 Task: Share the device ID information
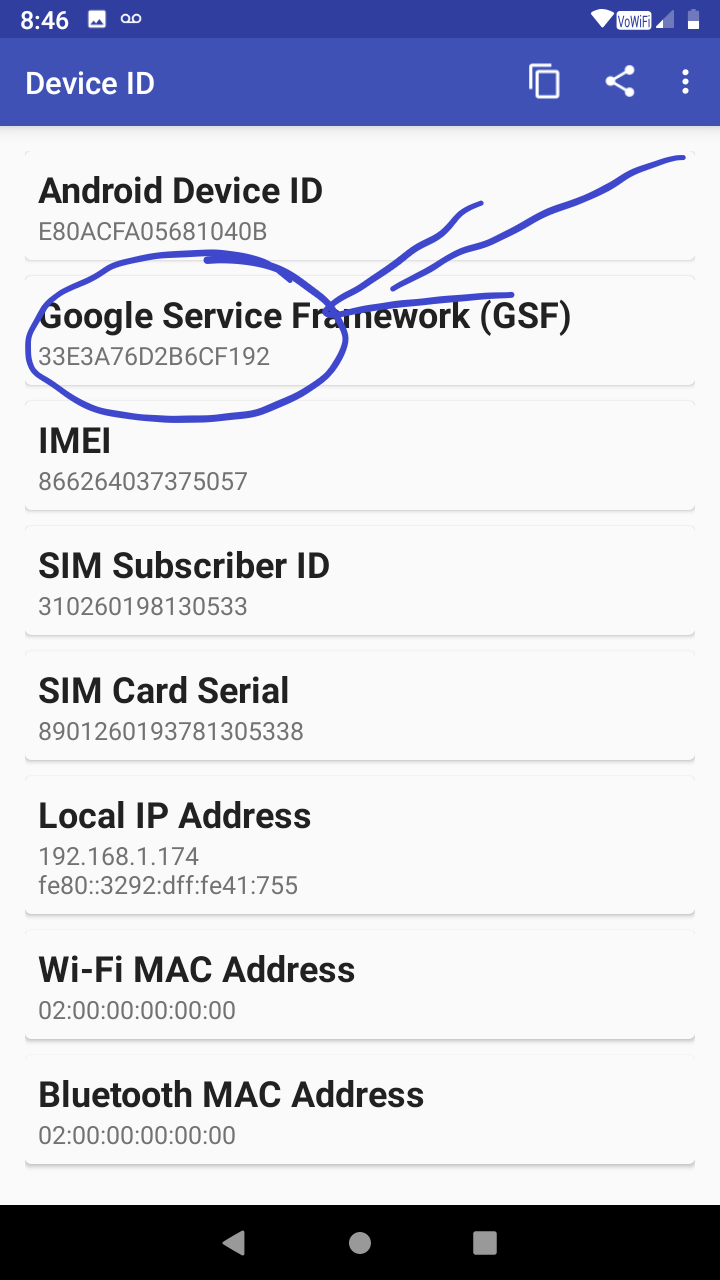click(620, 82)
